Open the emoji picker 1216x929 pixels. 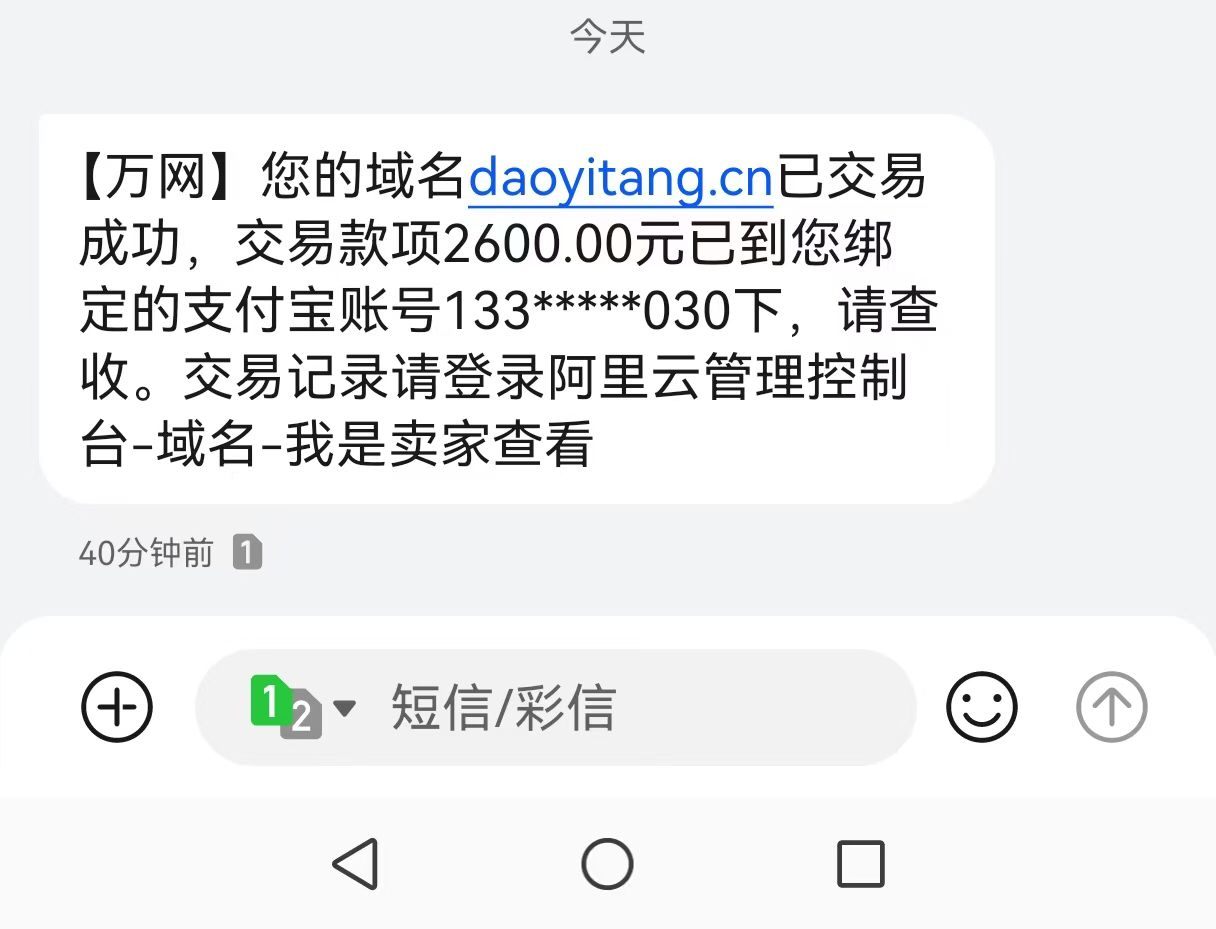click(981, 707)
